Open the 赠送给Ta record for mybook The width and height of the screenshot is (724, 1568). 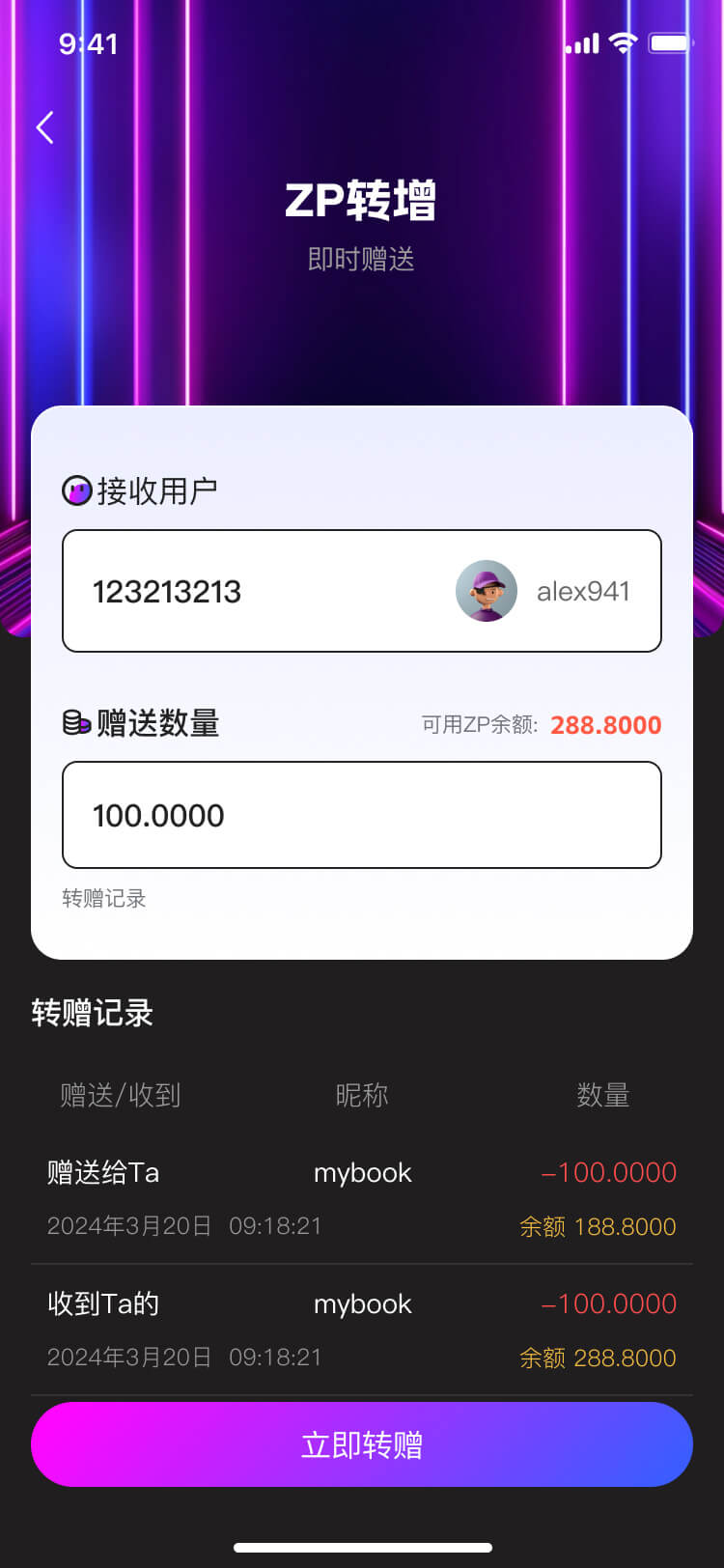tap(361, 1198)
